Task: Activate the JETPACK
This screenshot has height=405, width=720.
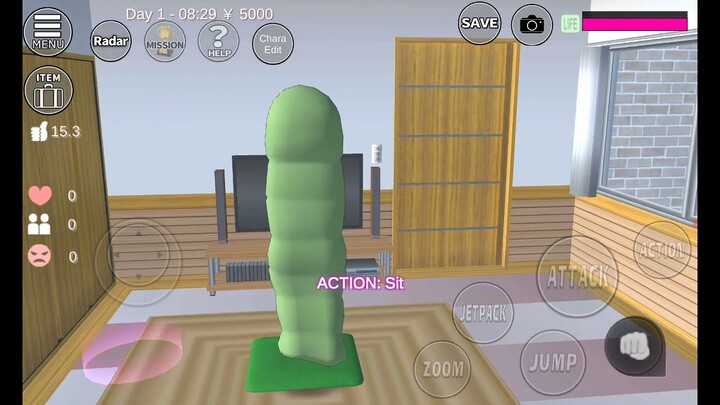Action: 483,312
